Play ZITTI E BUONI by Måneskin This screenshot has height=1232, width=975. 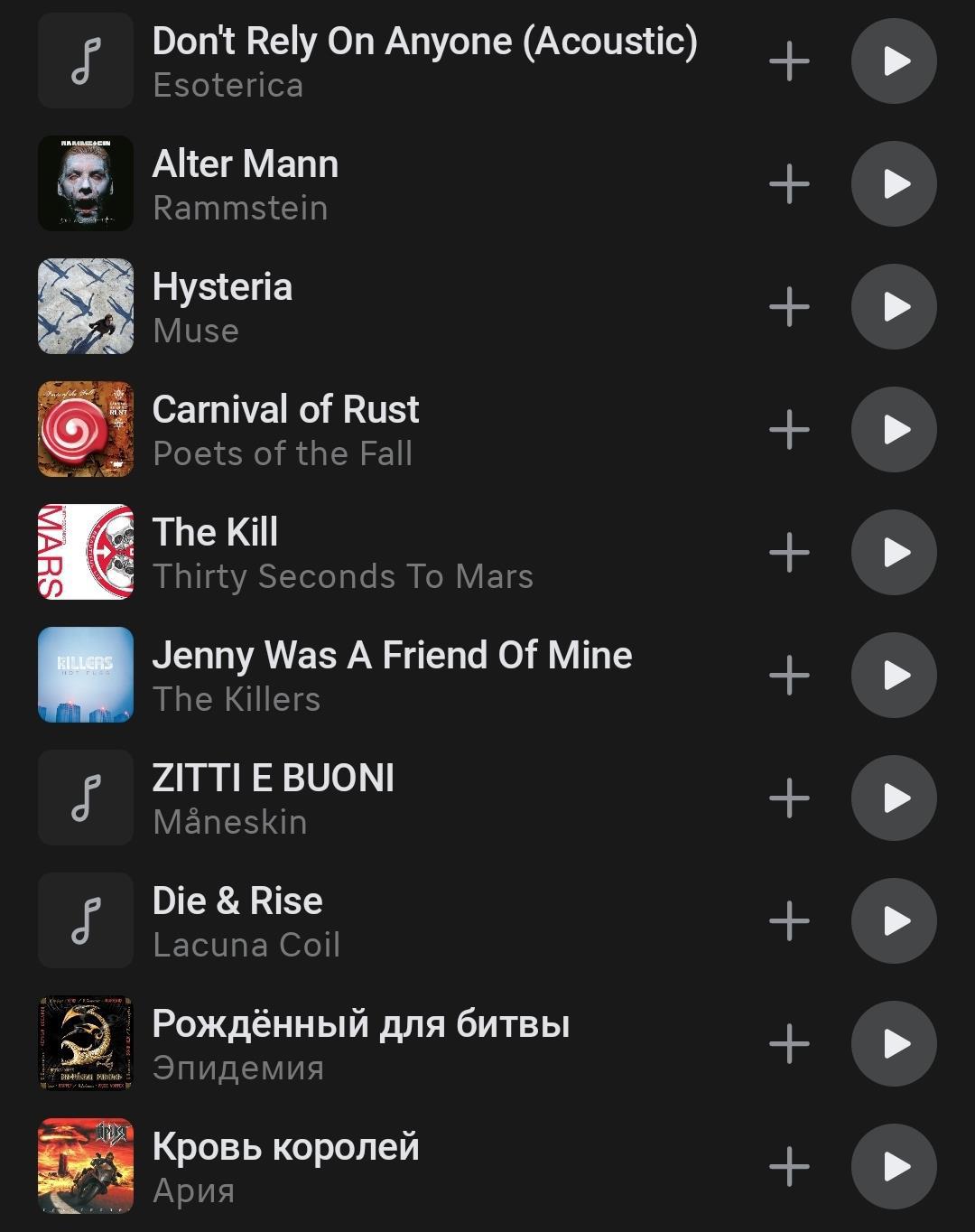pyautogui.click(x=894, y=798)
